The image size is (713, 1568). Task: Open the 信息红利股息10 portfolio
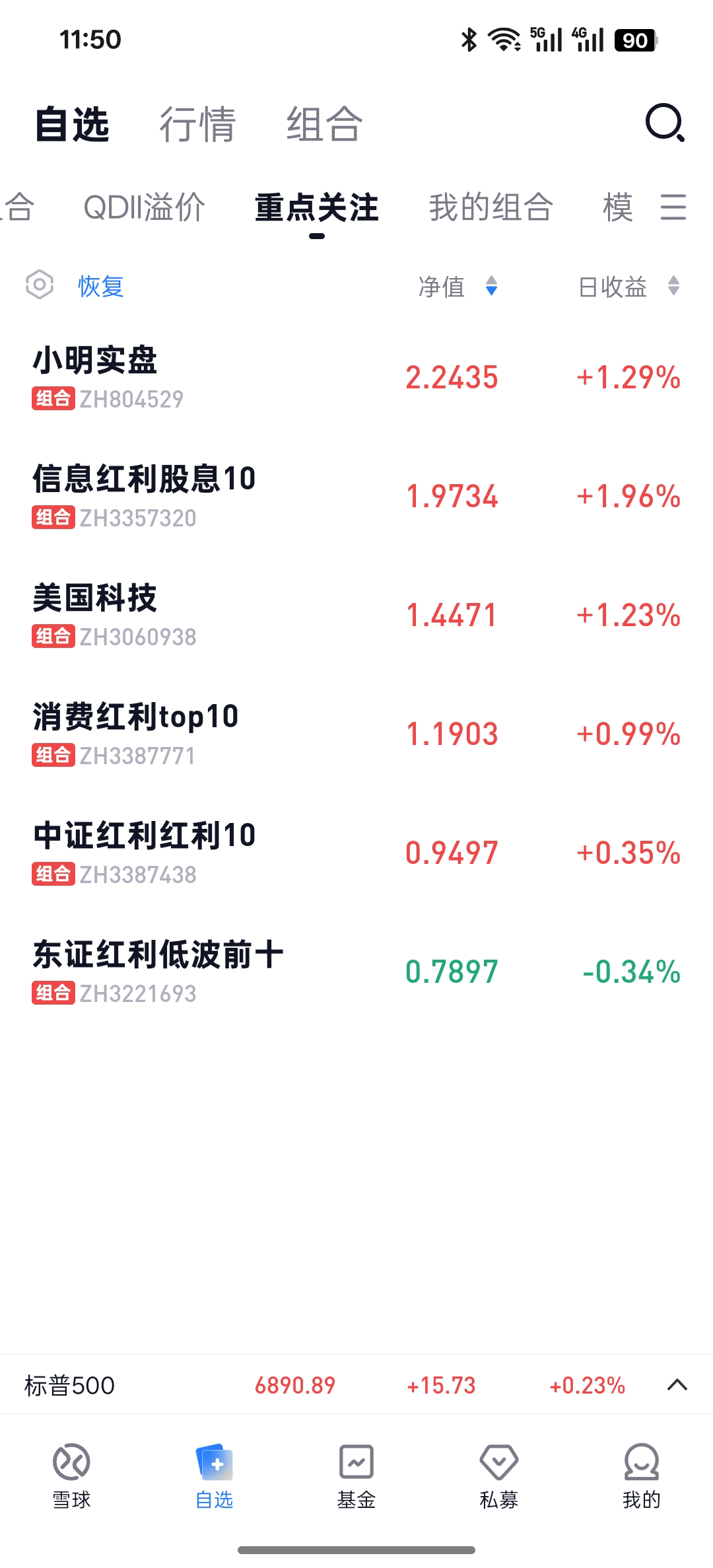pos(356,497)
